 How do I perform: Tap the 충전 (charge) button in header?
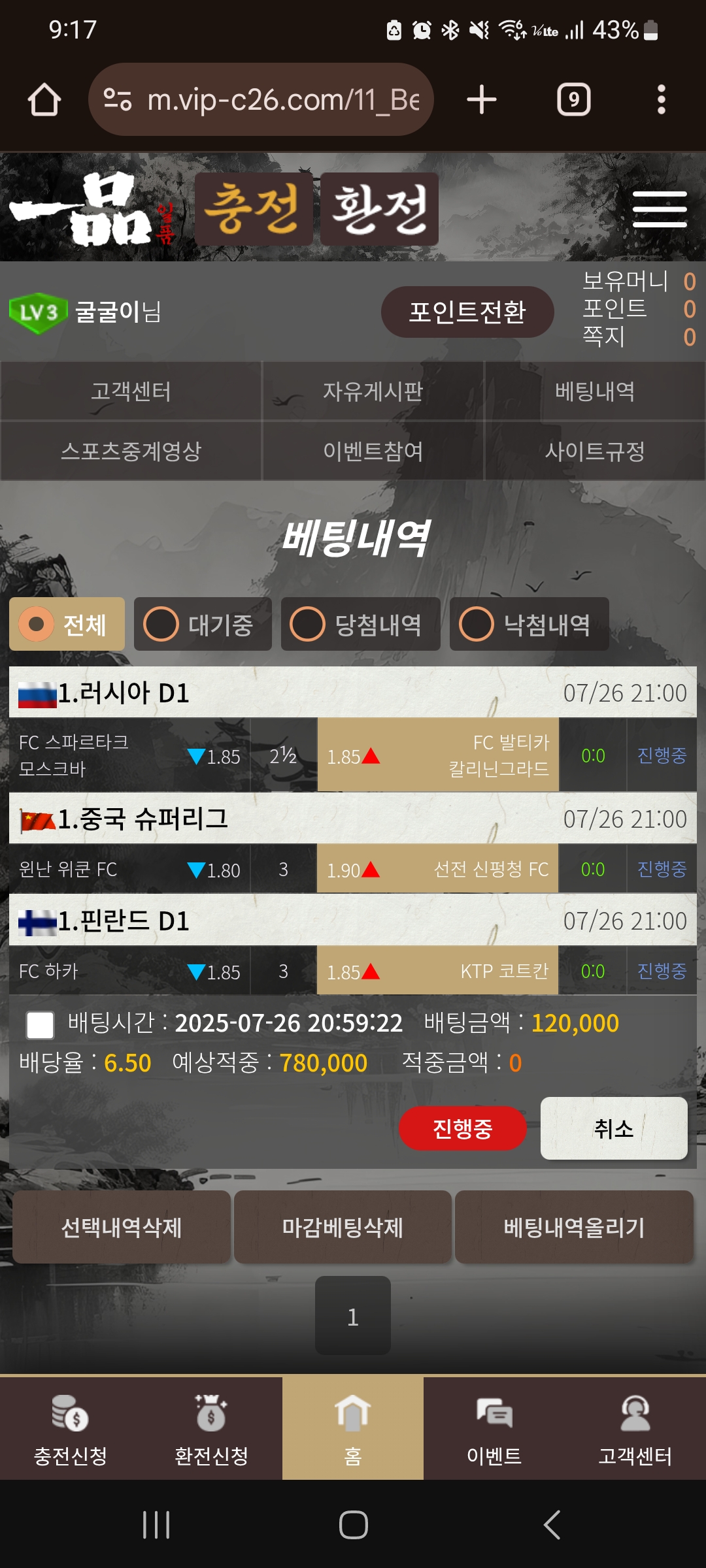[x=253, y=209]
